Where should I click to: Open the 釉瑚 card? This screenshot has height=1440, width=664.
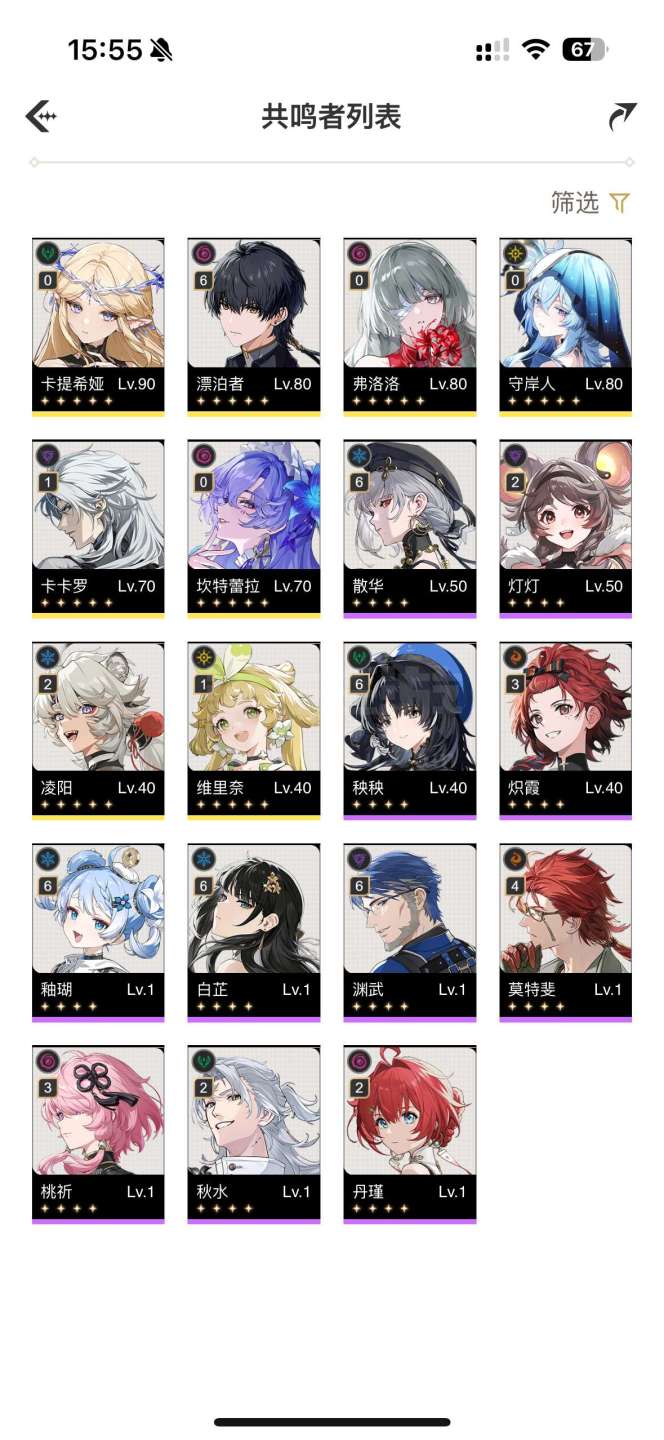point(98,933)
